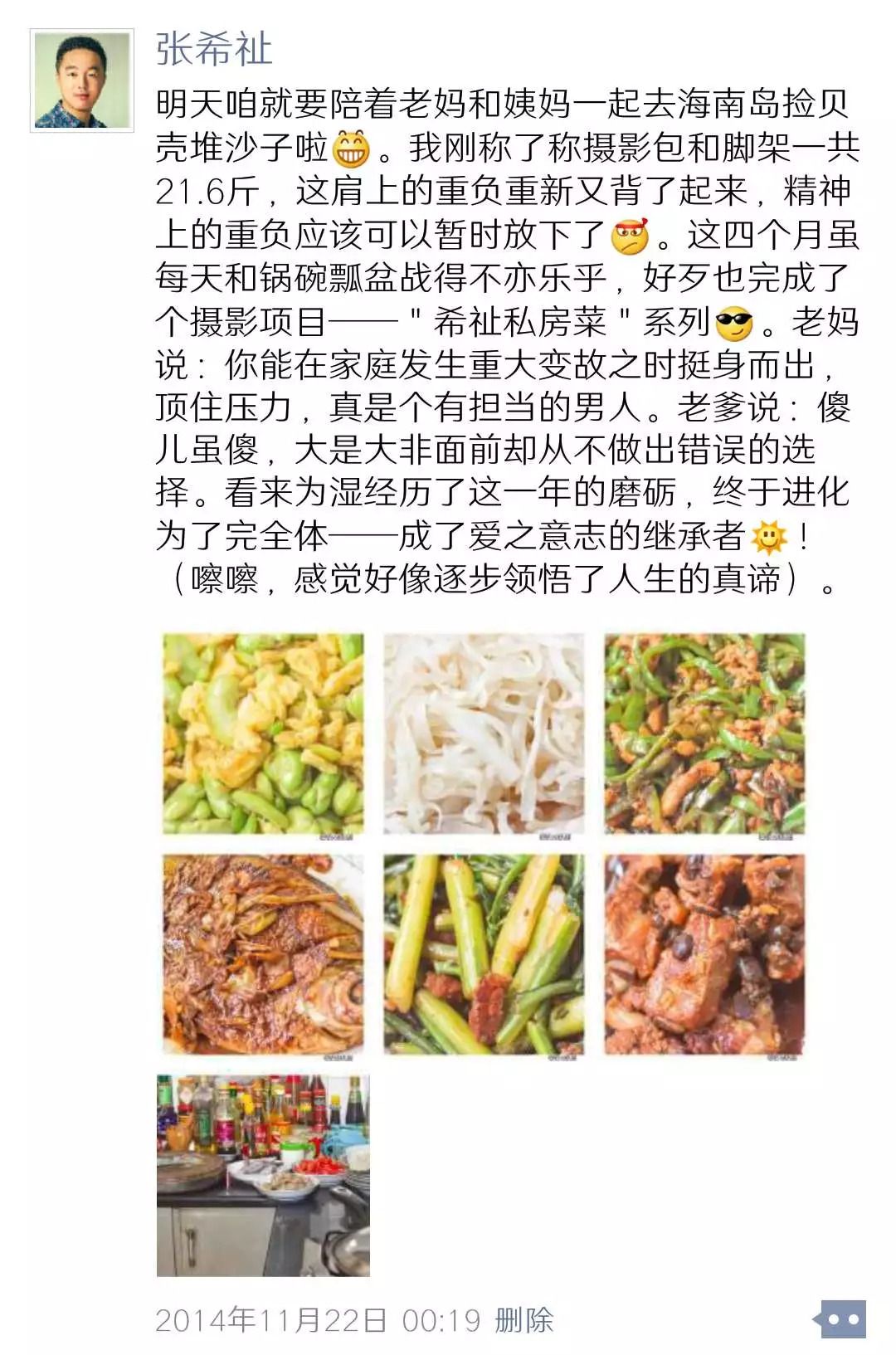
Task: View the green pepper stir-fry photo
Action: [x=704, y=734]
